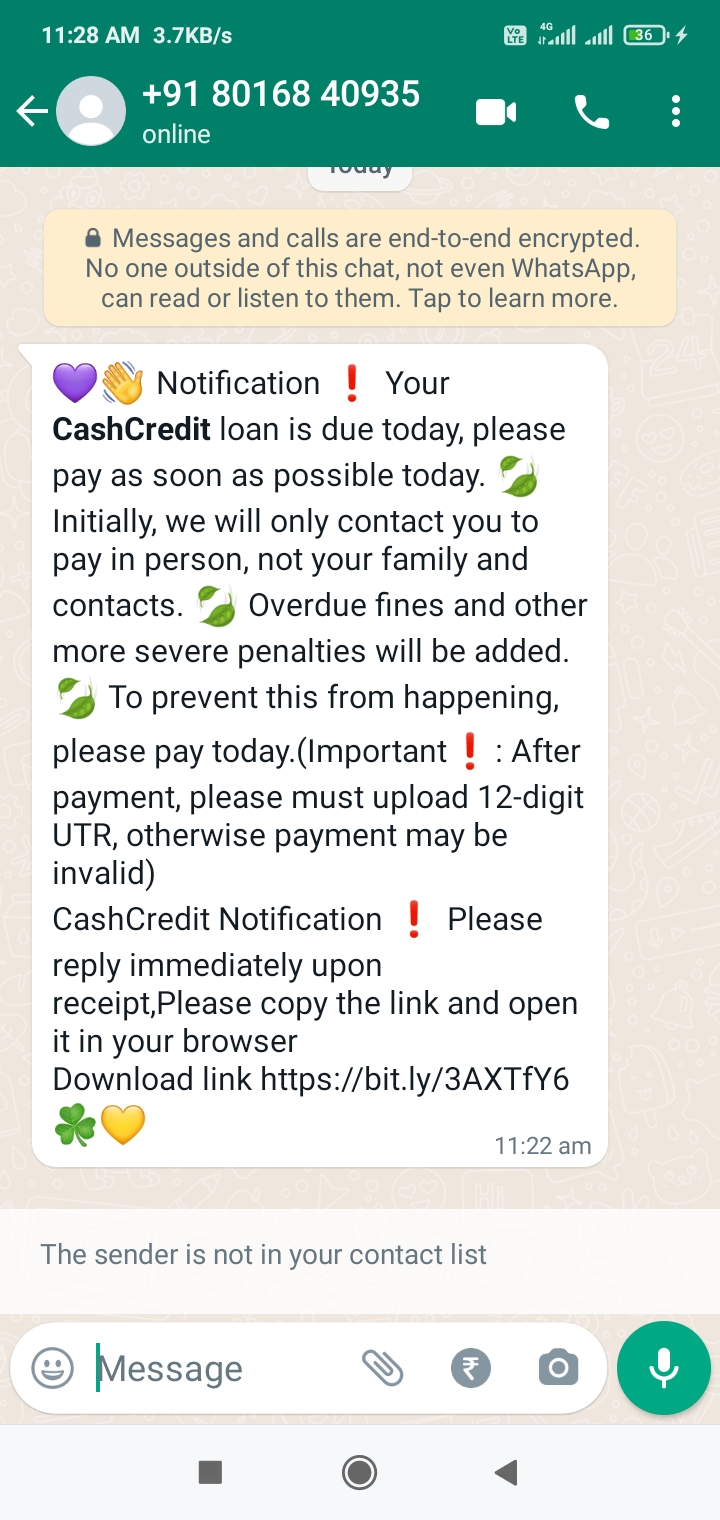720x1520 pixels.
Task: Tap the end-to-end encryption notice
Action: [360, 268]
